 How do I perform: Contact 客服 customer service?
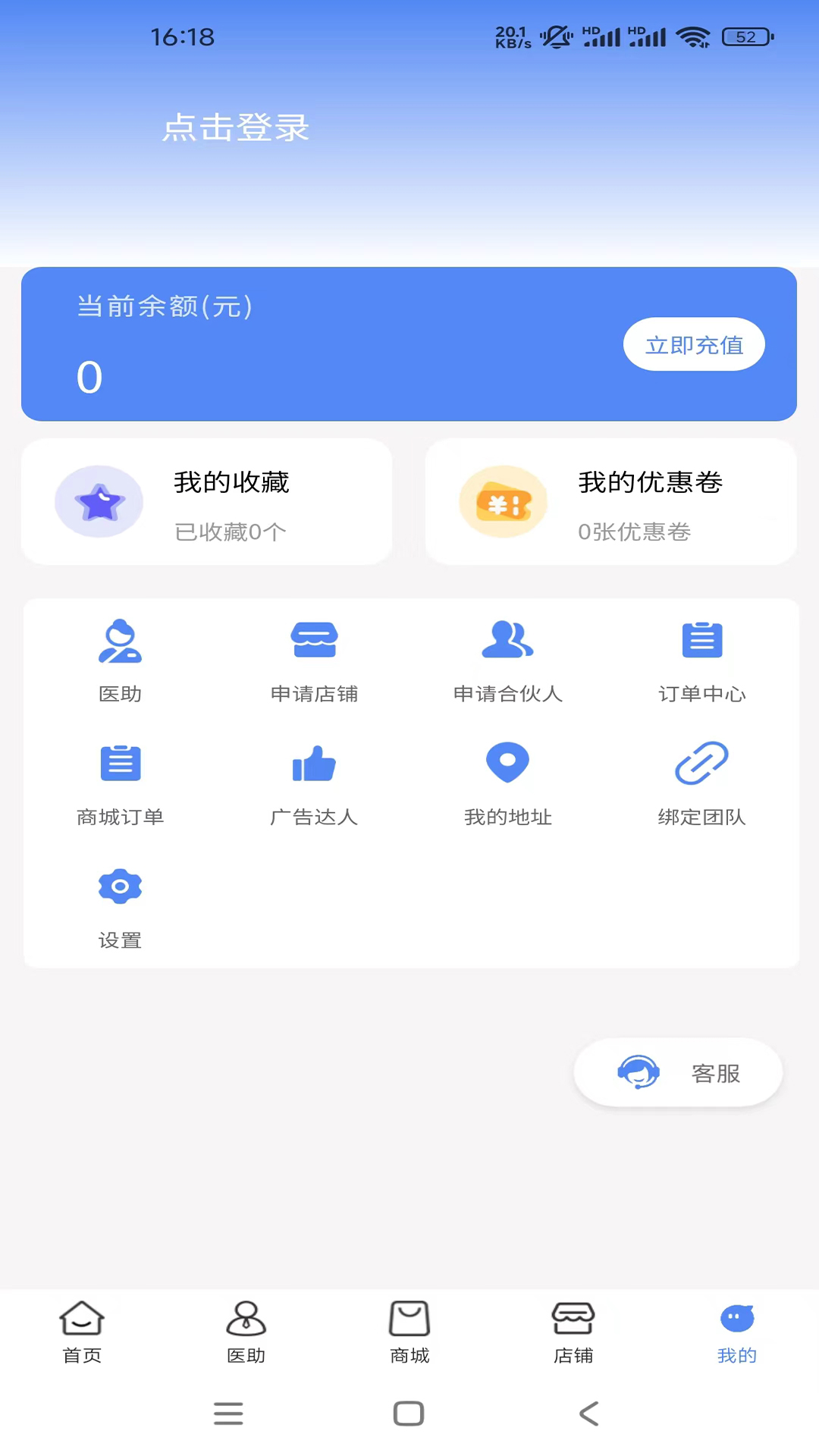click(x=677, y=1072)
